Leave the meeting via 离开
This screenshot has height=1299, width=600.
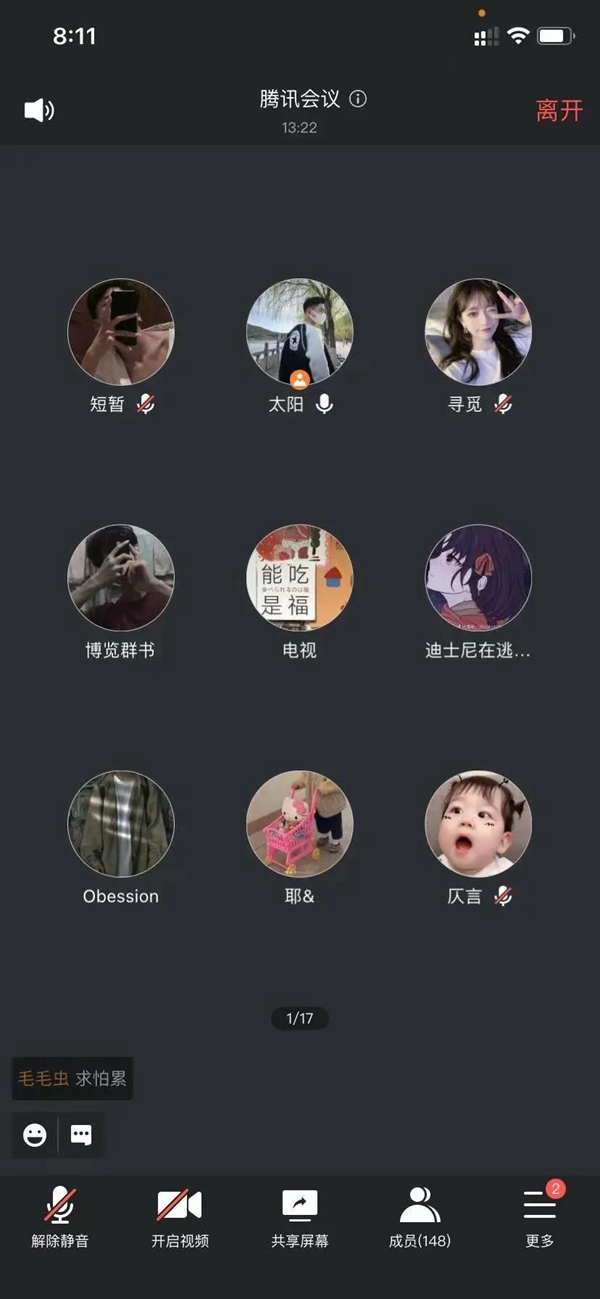pos(558,110)
